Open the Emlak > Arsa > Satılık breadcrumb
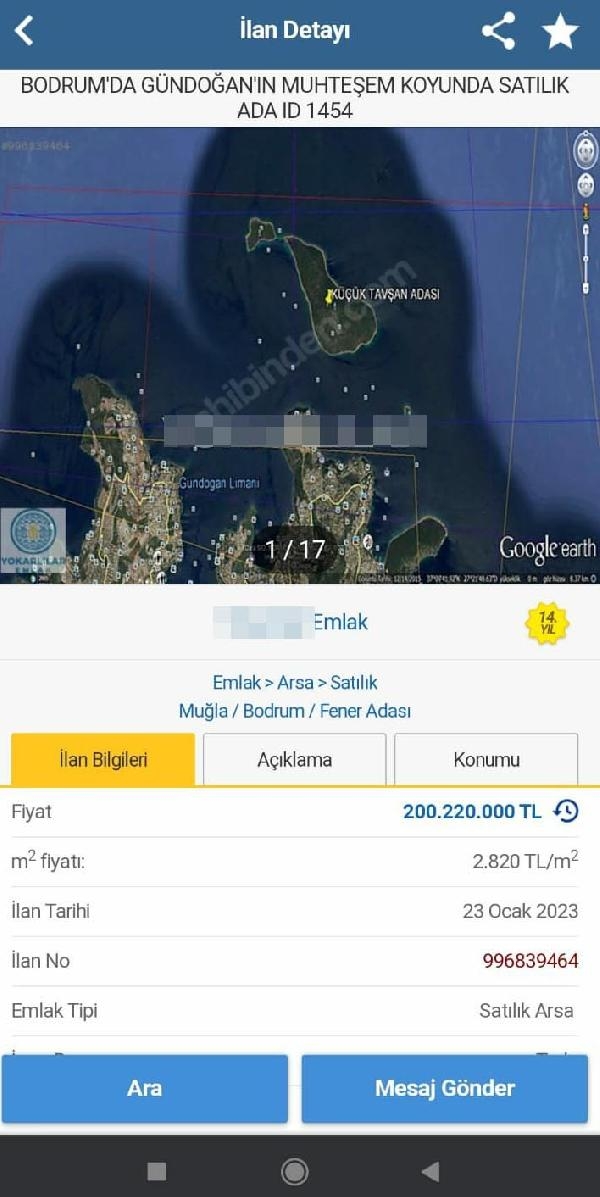 pyautogui.click(x=295, y=683)
